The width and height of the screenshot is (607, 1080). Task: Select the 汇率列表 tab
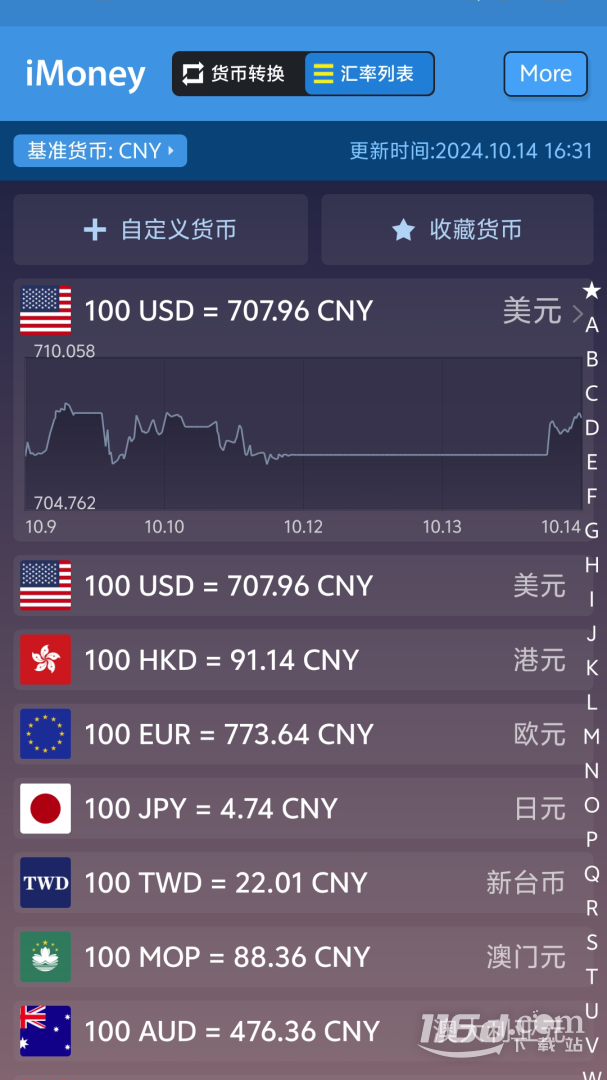369,74
